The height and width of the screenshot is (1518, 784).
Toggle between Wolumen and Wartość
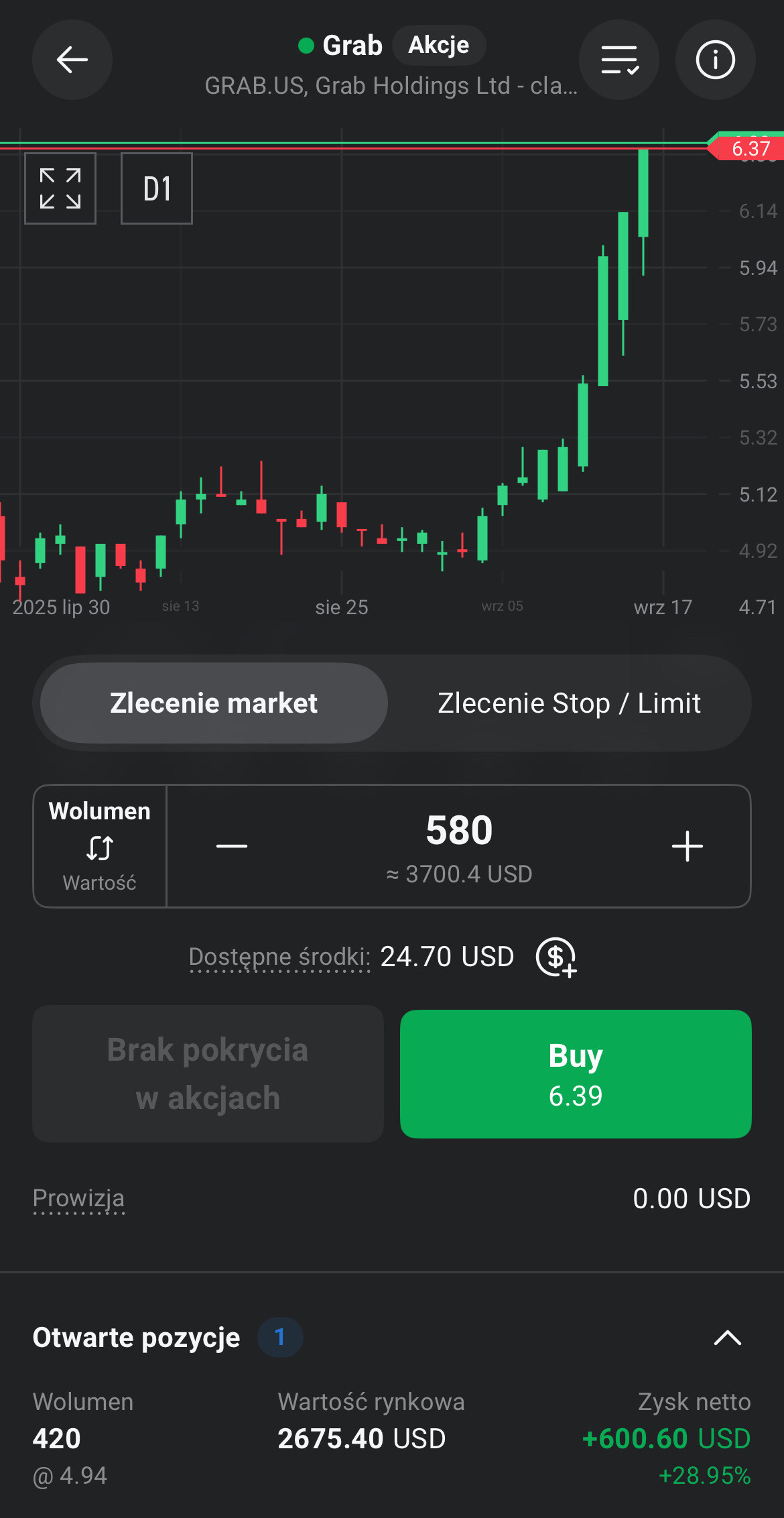tap(100, 846)
